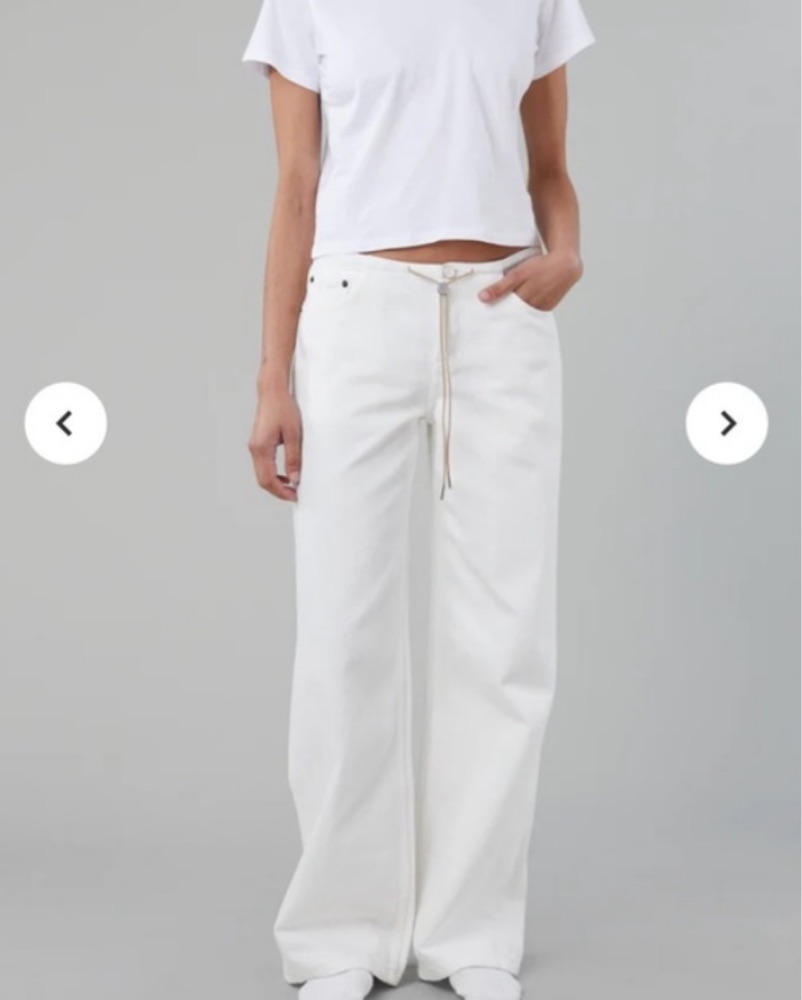Show the next product image
The image size is (802, 1000).
(727, 423)
